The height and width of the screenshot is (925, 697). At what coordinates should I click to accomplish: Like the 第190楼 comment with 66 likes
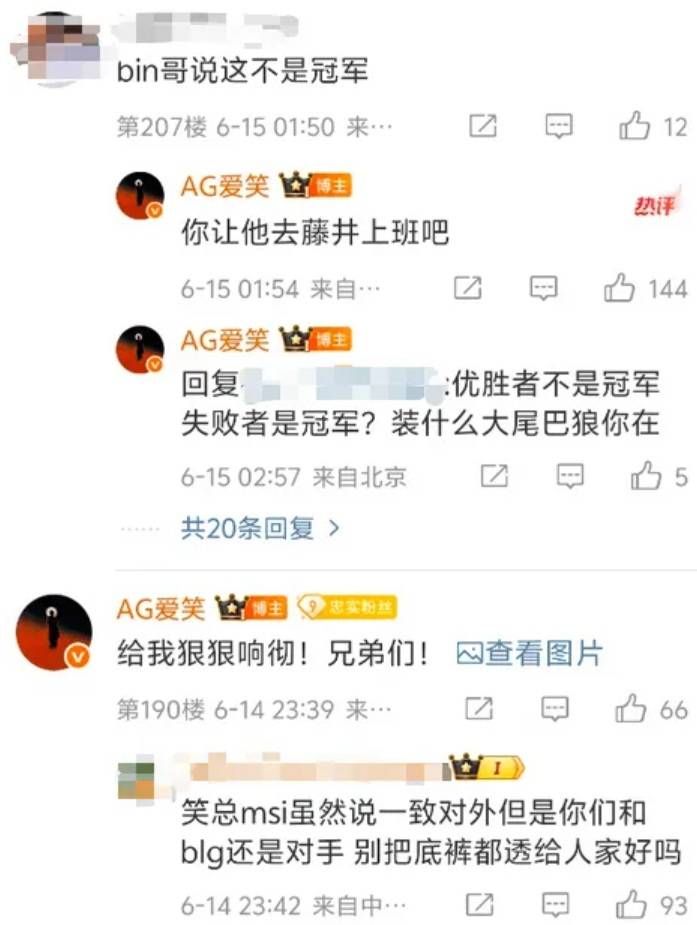click(631, 710)
